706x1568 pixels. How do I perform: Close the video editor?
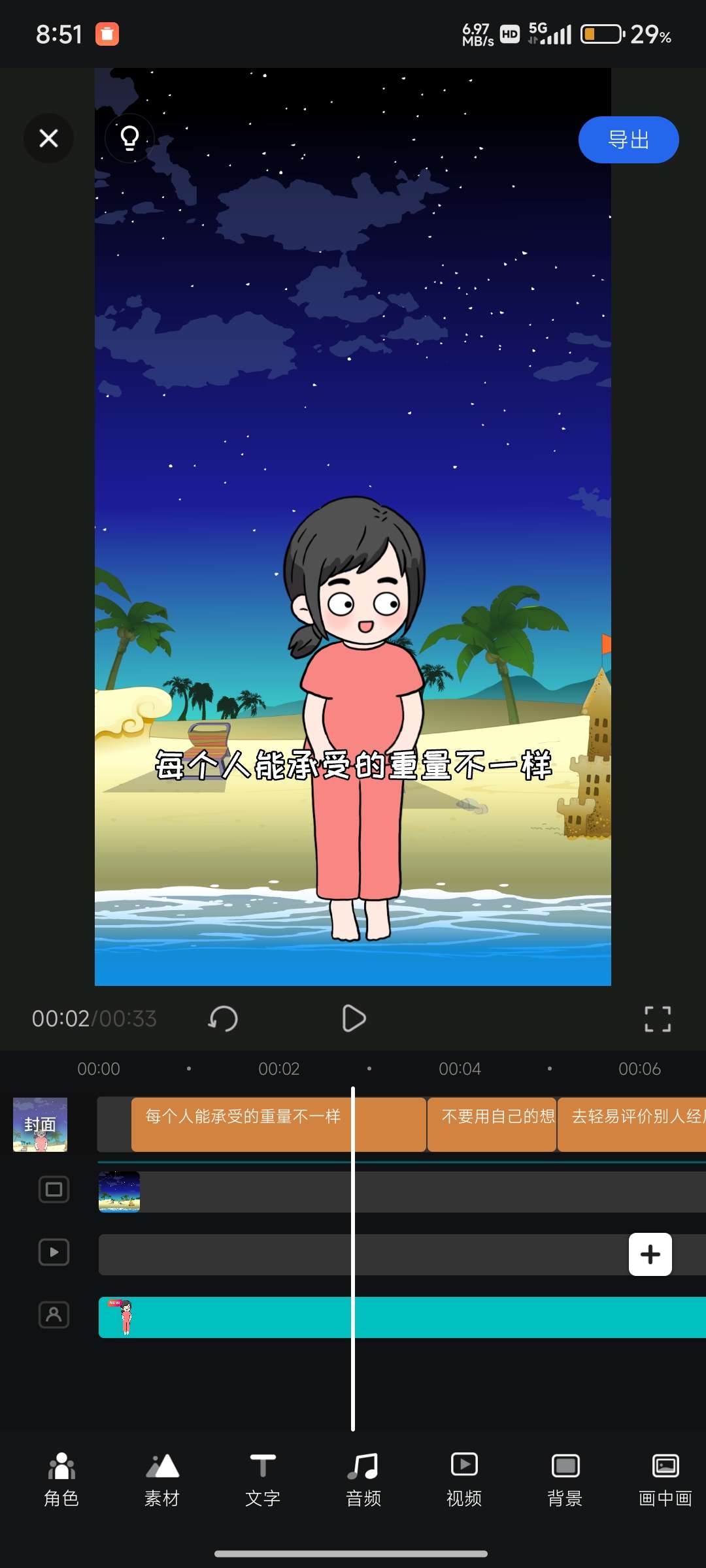point(48,138)
